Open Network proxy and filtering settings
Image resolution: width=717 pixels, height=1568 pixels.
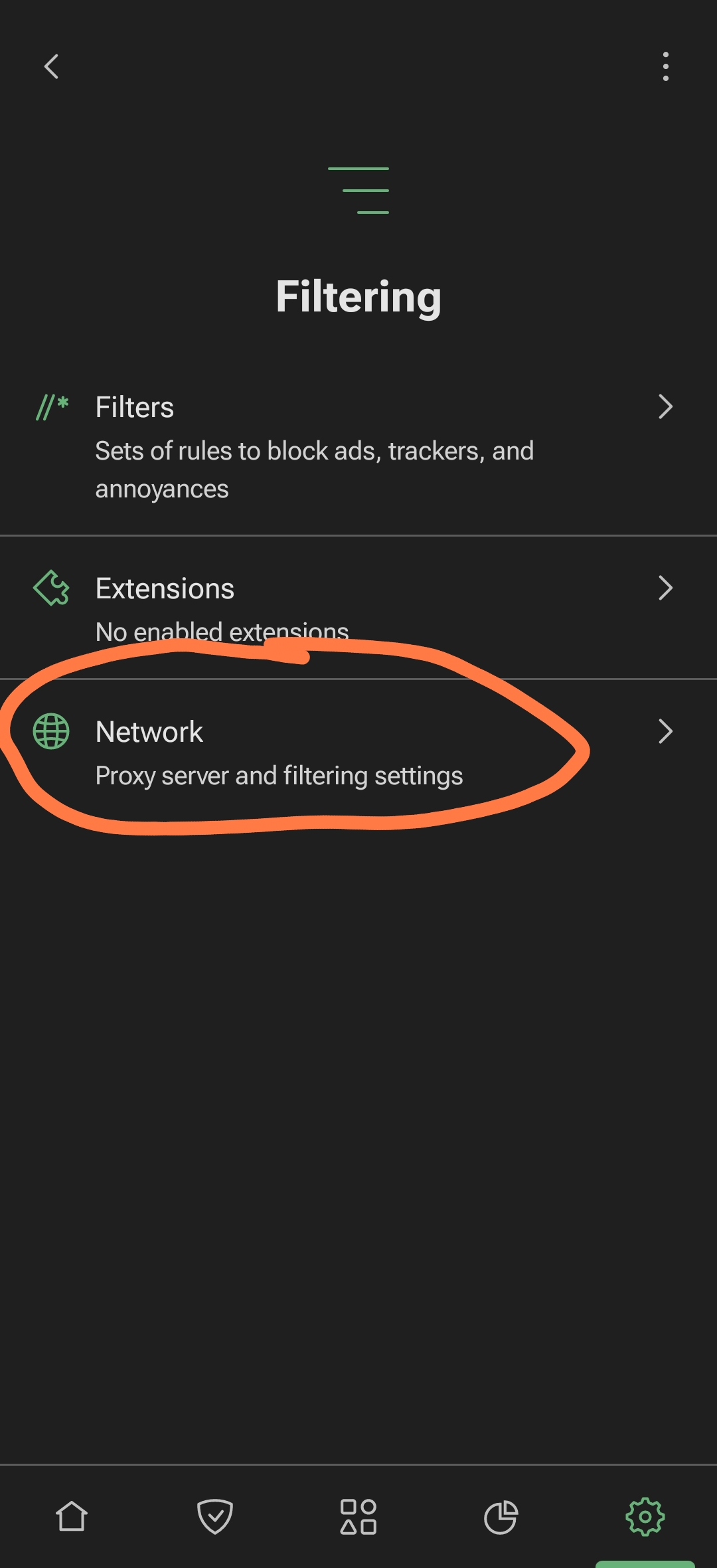[358, 752]
